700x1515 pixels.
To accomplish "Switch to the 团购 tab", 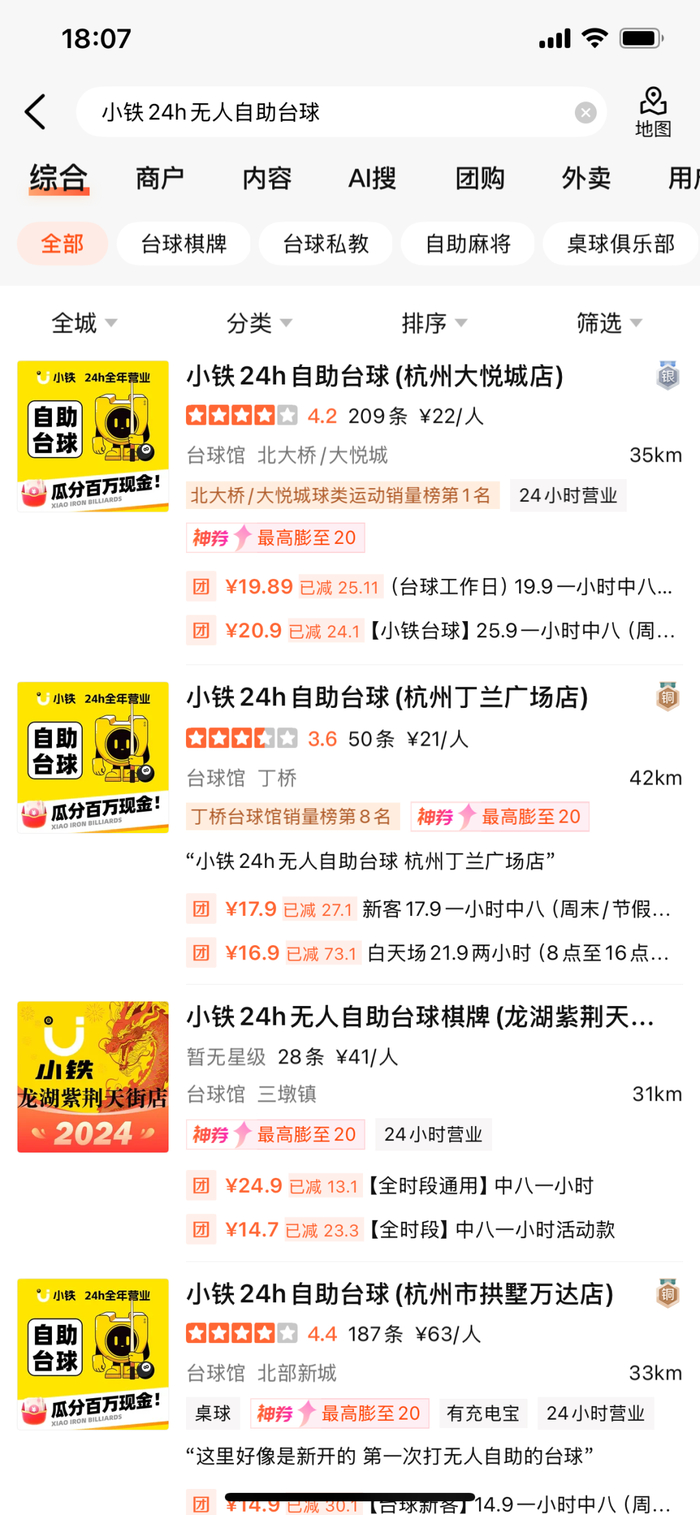I will 480,178.
